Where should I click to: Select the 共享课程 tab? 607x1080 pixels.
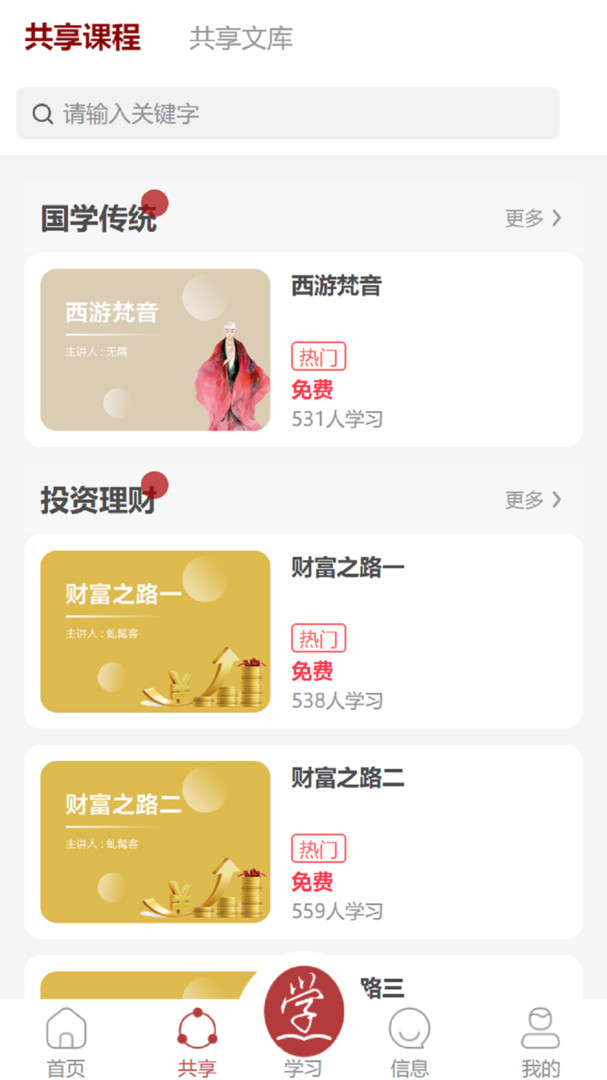(x=83, y=38)
